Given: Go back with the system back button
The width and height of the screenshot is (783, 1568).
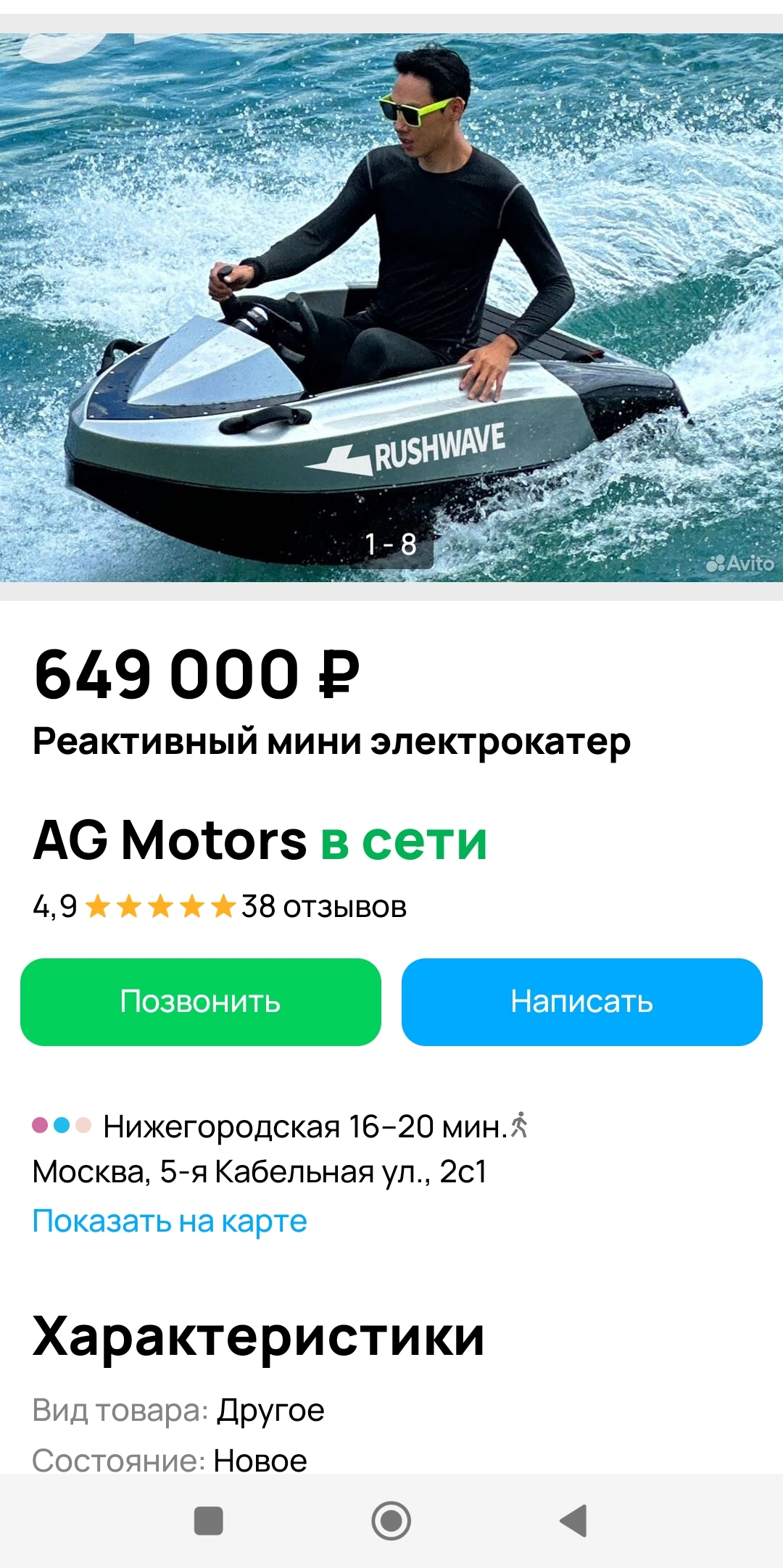Looking at the screenshot, I should 573,1520.
